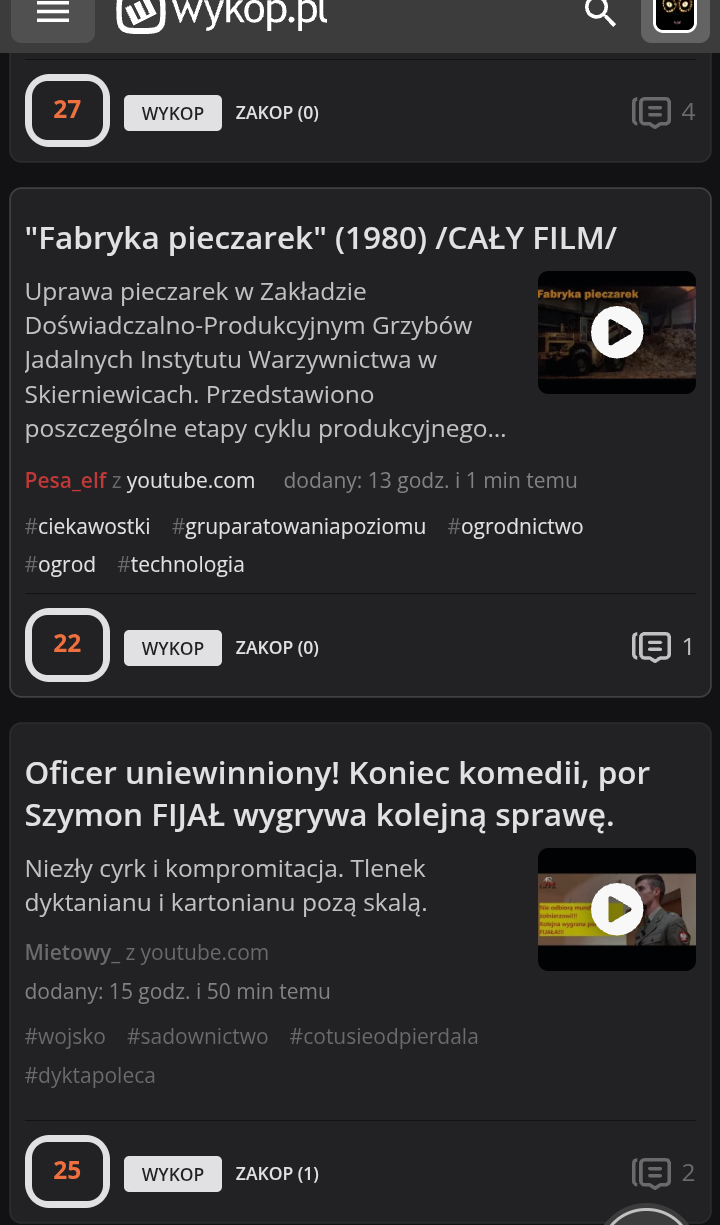This screenshot has height=1225, width=720.
Task: Open "Fabryka pieczarek" article title
Action: coord(320,238)
